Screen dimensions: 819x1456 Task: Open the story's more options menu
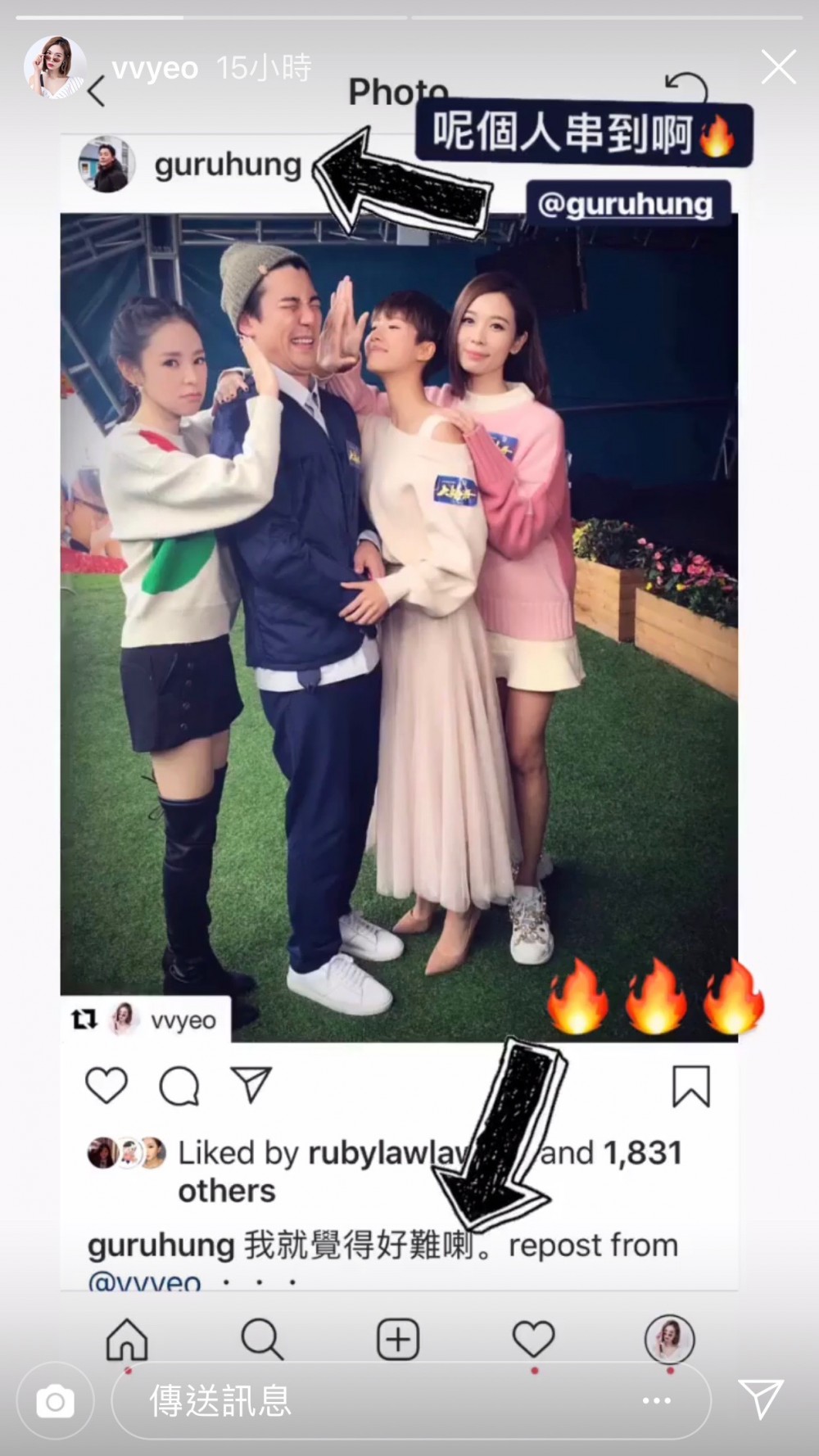coord(657,1402)
